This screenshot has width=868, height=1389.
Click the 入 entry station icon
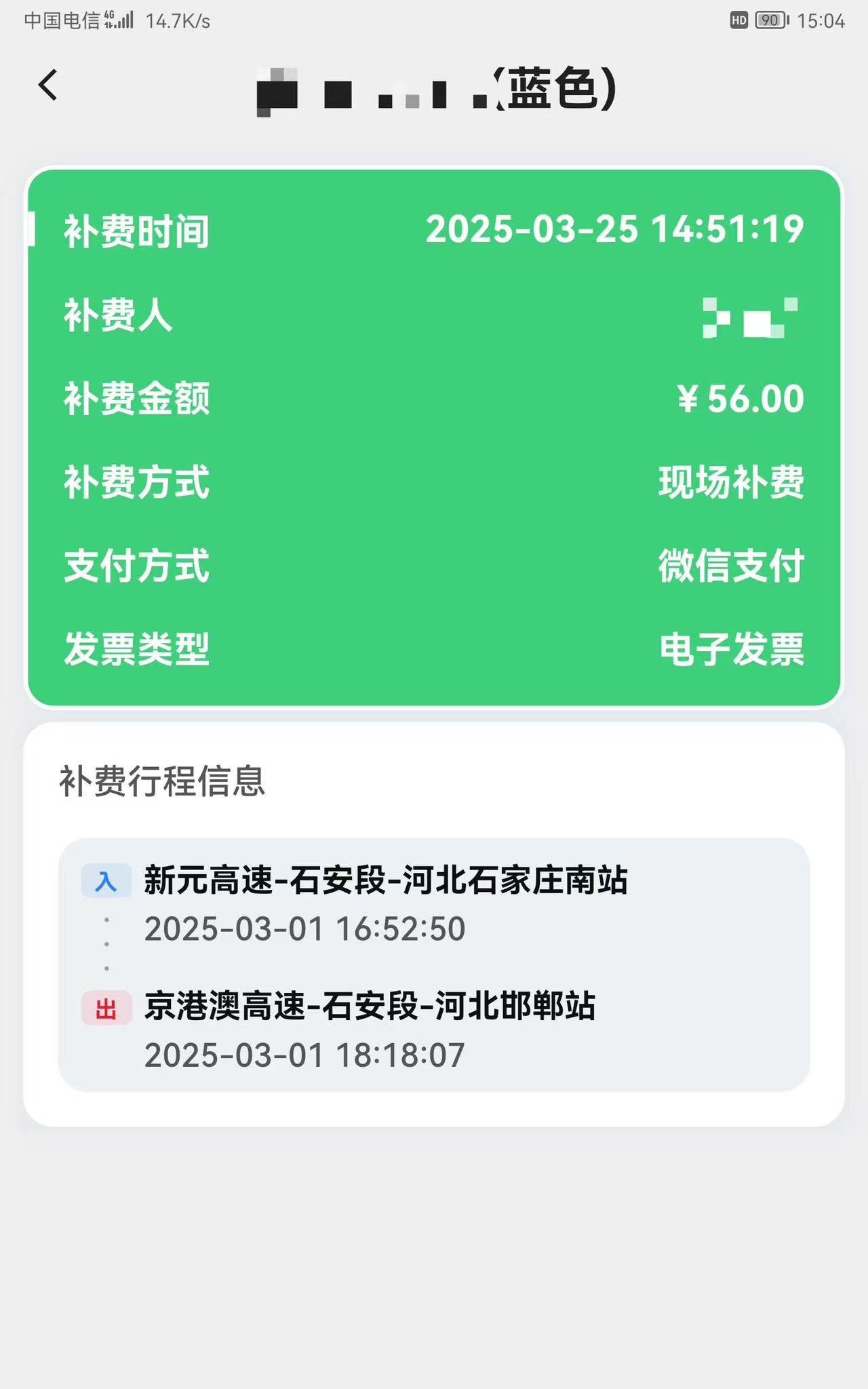coord(105,882)
